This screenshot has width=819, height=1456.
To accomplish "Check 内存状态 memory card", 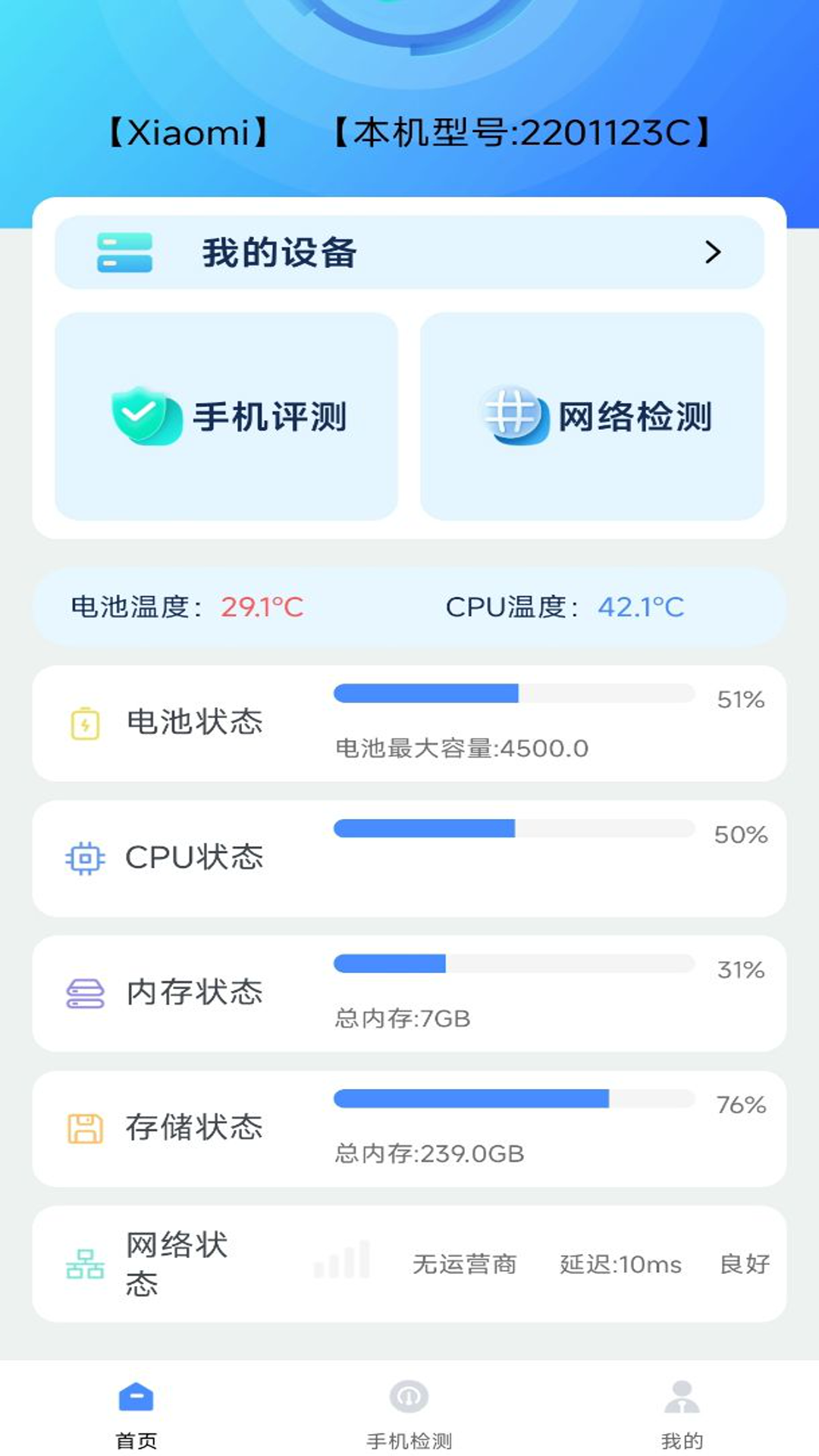I will pos(409,993).
